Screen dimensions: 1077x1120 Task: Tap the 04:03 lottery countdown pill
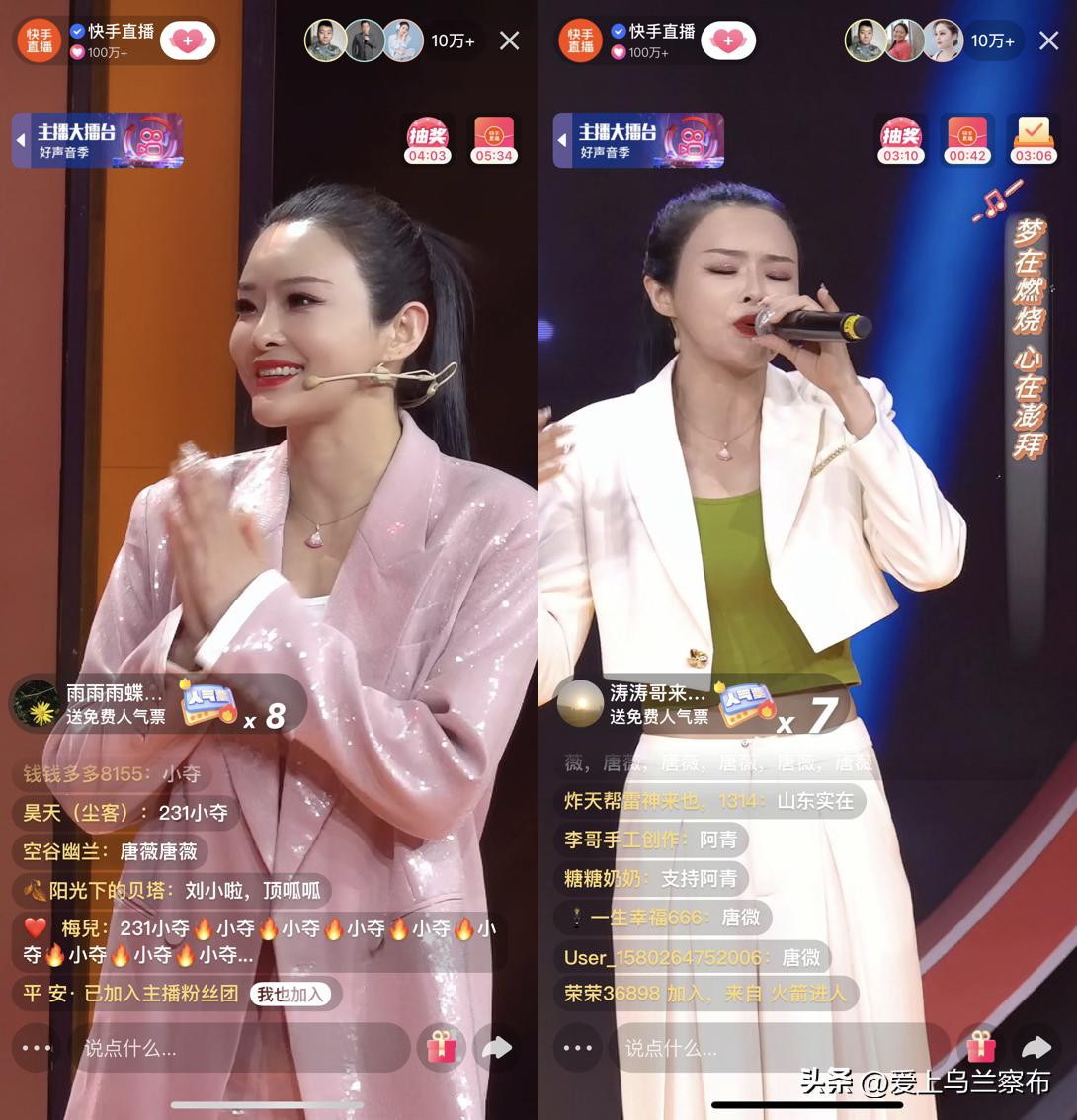click(x=427, y=156)
